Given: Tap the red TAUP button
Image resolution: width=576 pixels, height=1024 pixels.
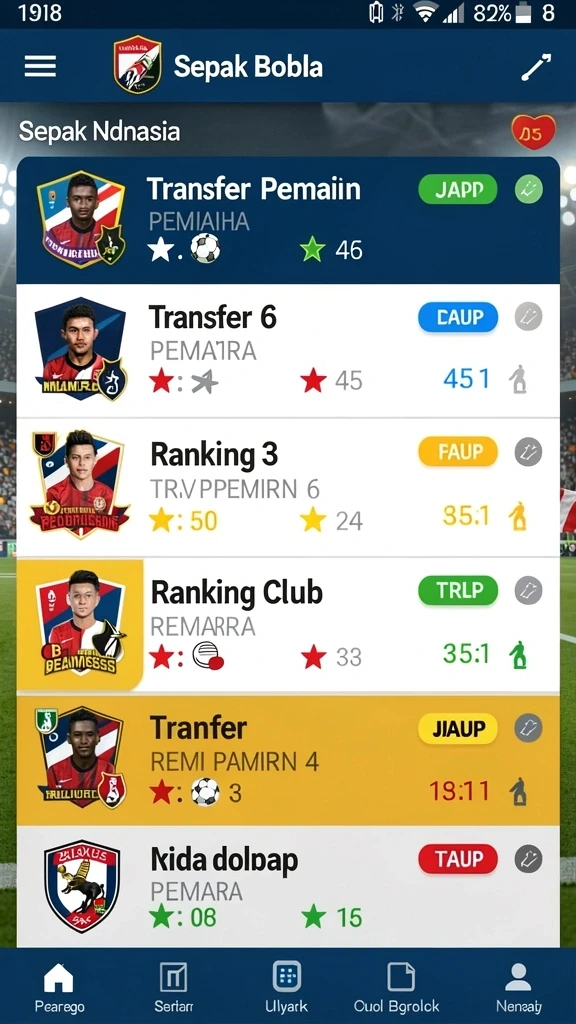Looking at the screenshot, I should pos(458,859).
